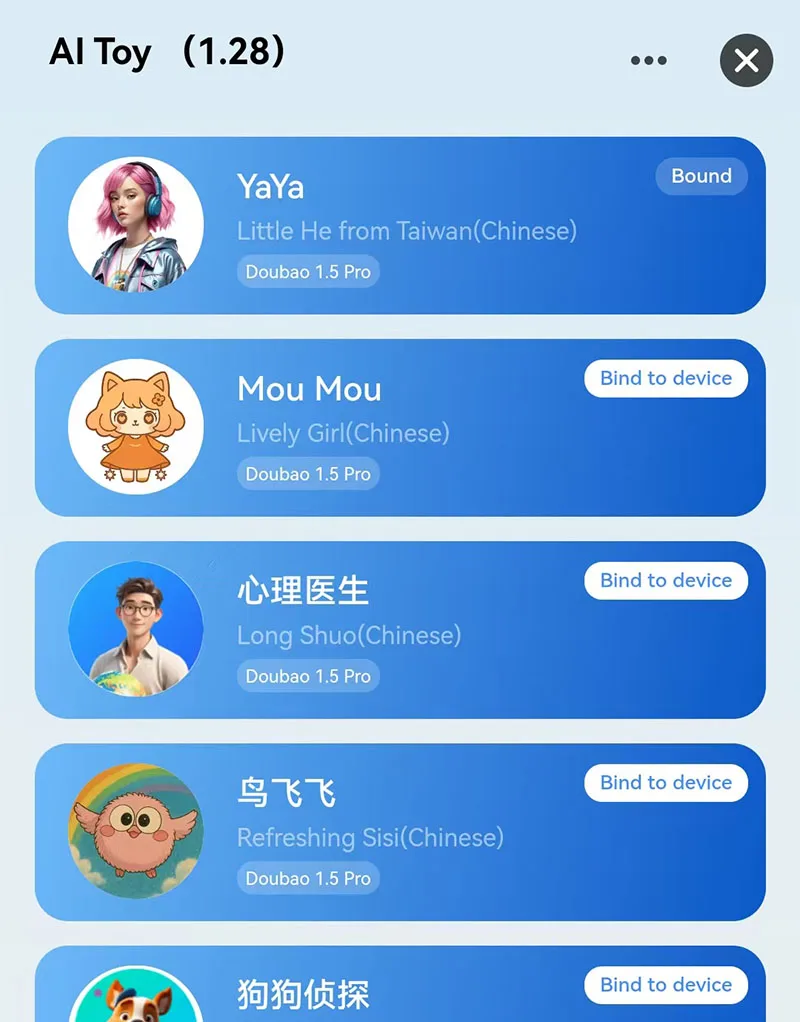The image size is (800, 1022).
Task: Tap the 鸟飞飞 owl avatar
Action: (135, 830)
